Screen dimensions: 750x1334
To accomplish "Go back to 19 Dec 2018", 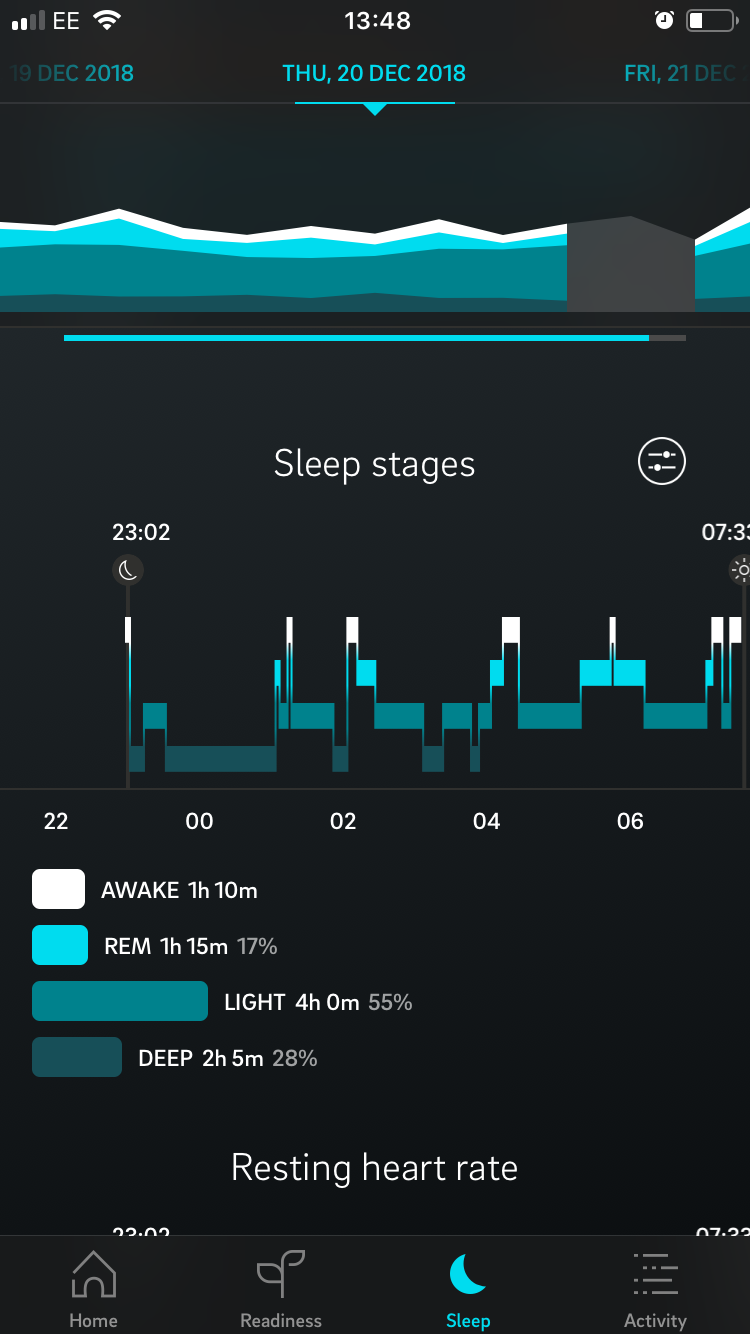I will coord(69,73).
